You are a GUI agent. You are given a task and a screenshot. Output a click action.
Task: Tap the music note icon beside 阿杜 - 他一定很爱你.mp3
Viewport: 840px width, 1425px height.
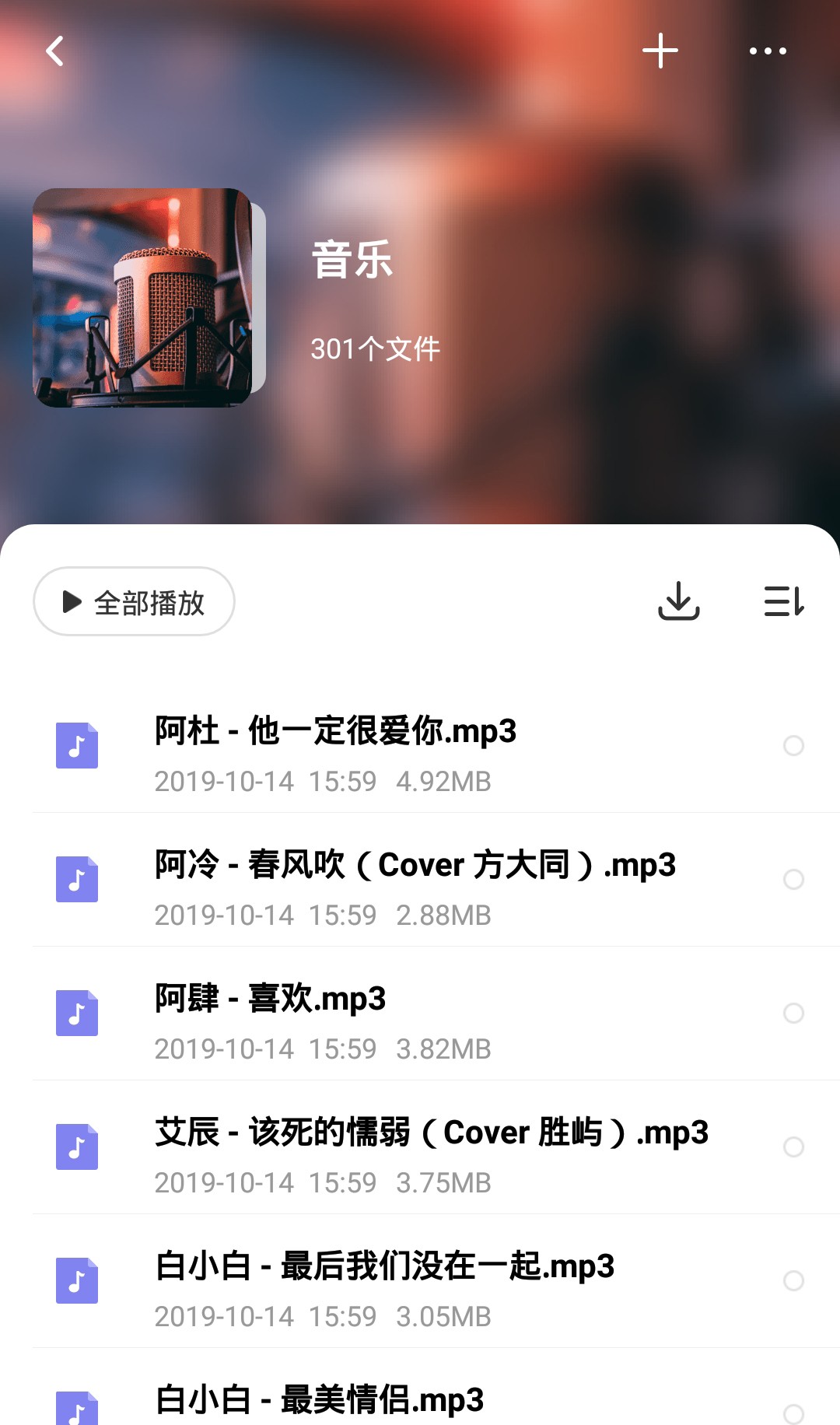(x=76, y=747)
